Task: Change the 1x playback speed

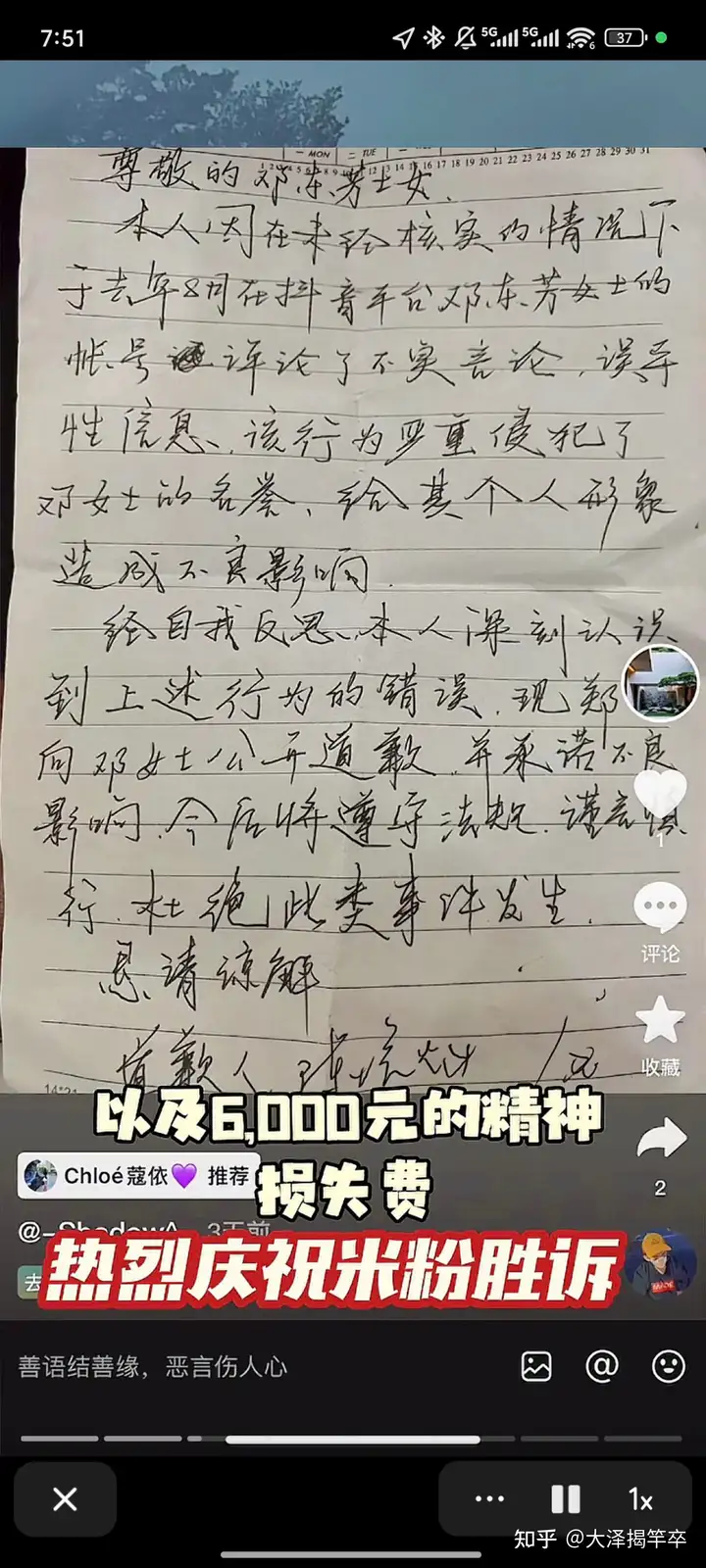Action: [640, 1498]
